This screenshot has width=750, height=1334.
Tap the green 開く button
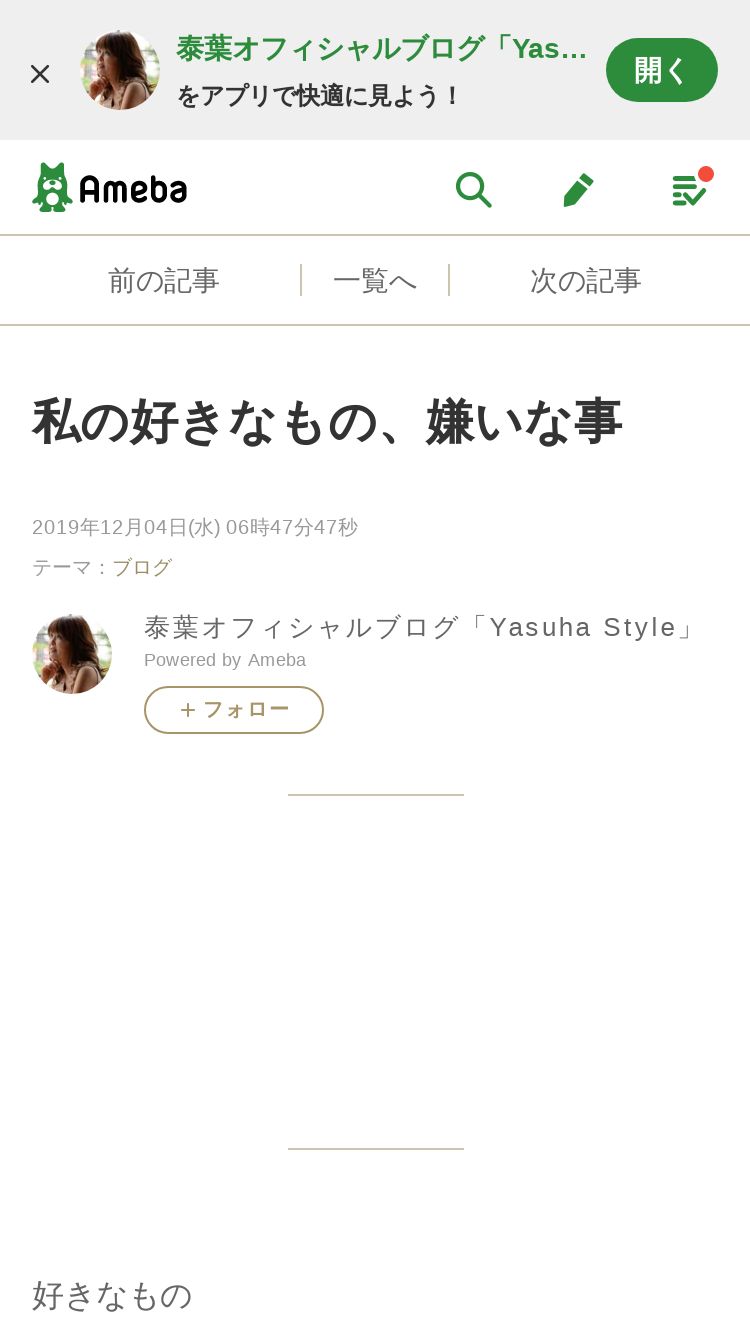click(662, 70)
